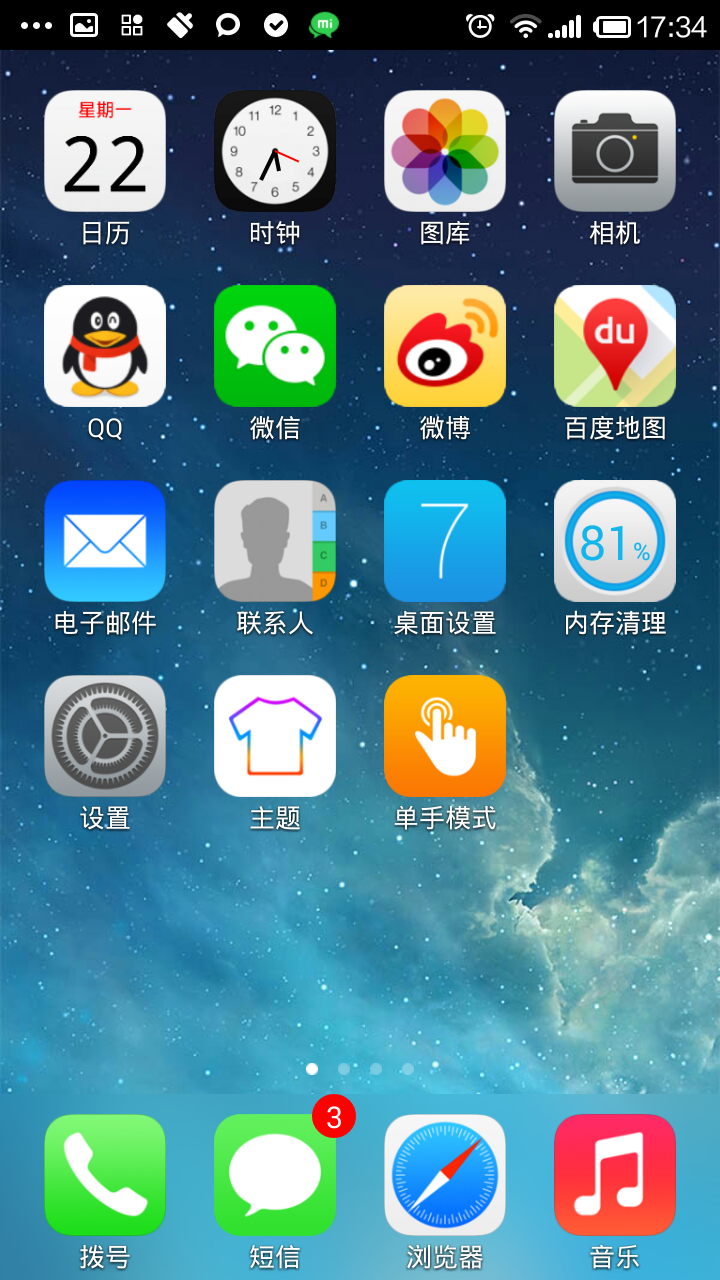Open the Music app
720x1280 pixels.
point(614,1175)
